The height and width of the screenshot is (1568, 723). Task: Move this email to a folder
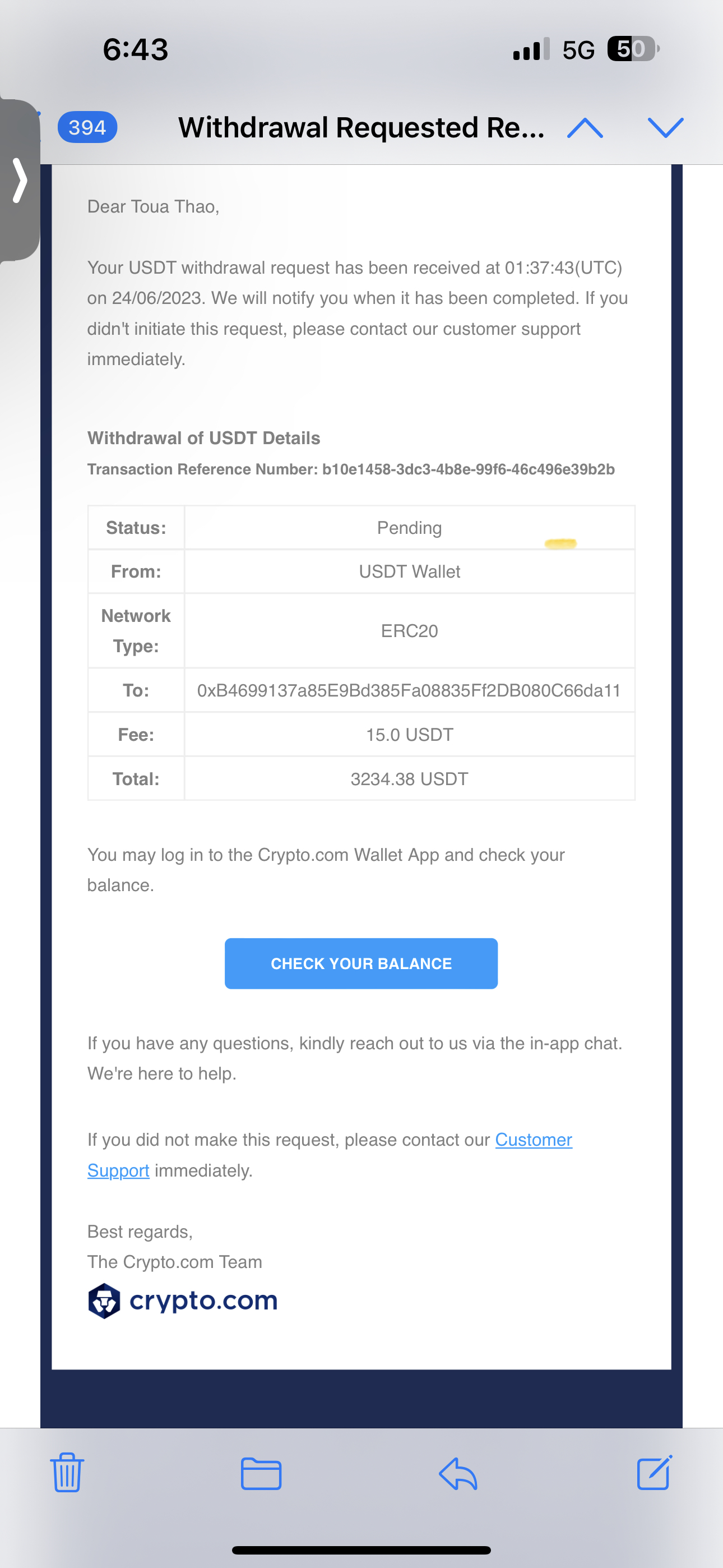[261, 1473]
